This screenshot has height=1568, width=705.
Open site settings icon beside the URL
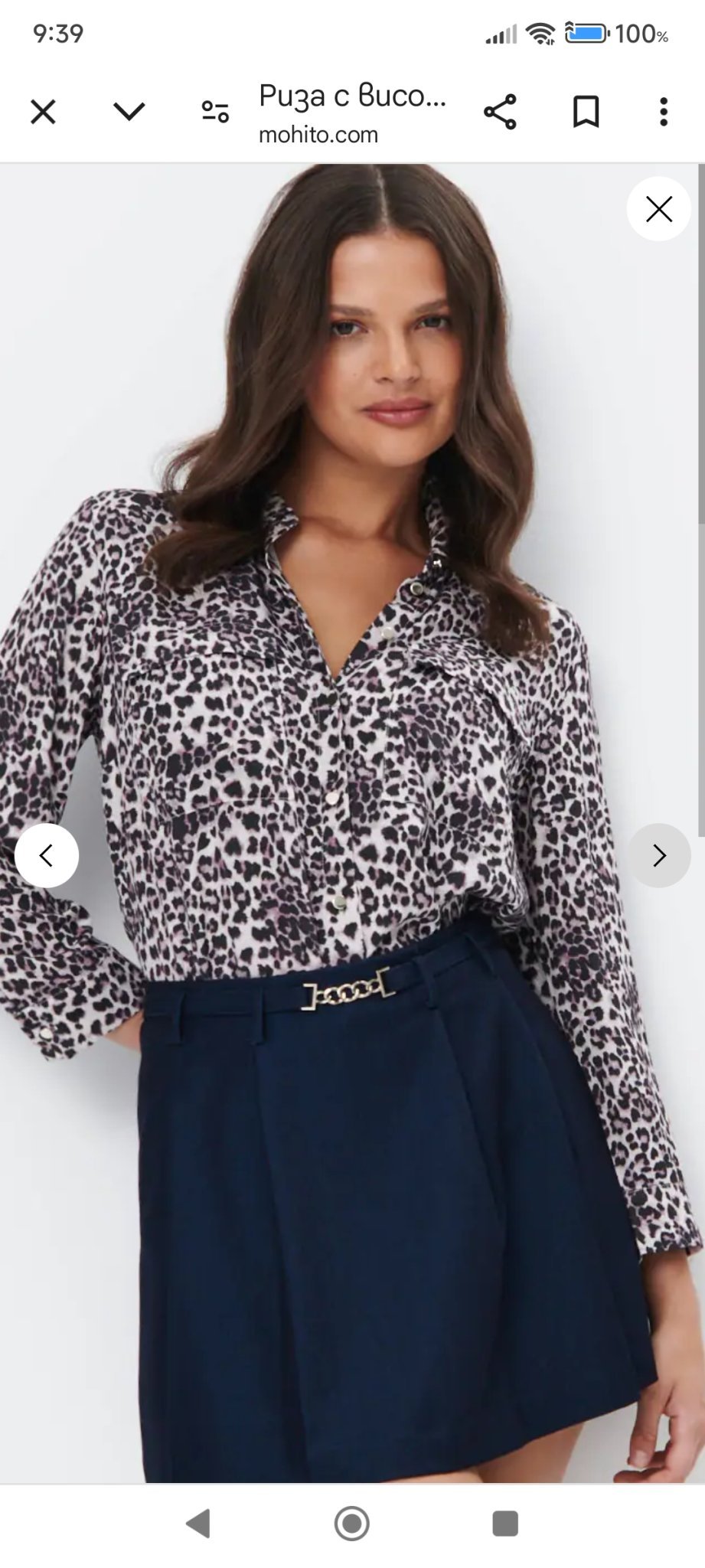point(215,113)
